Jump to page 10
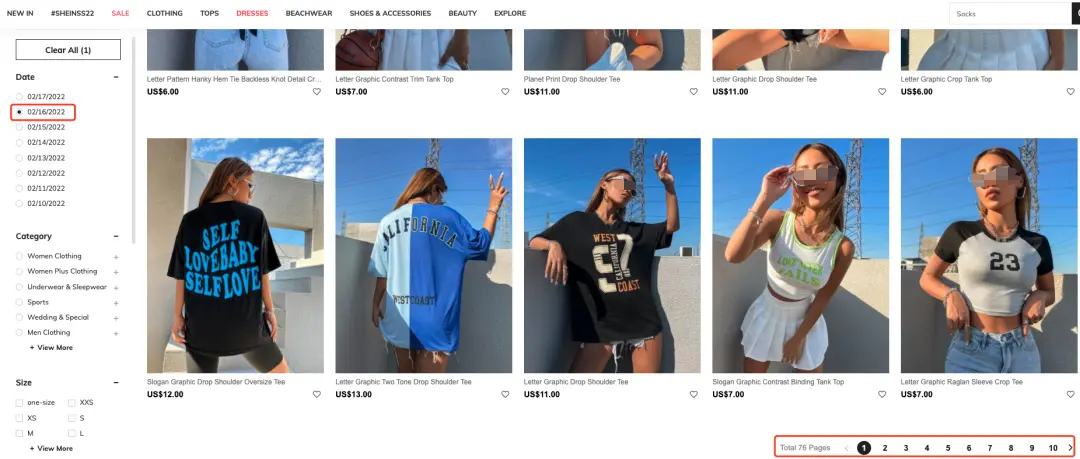The width and height of the screenshot is (1080, 459). tap(1052, 448)
